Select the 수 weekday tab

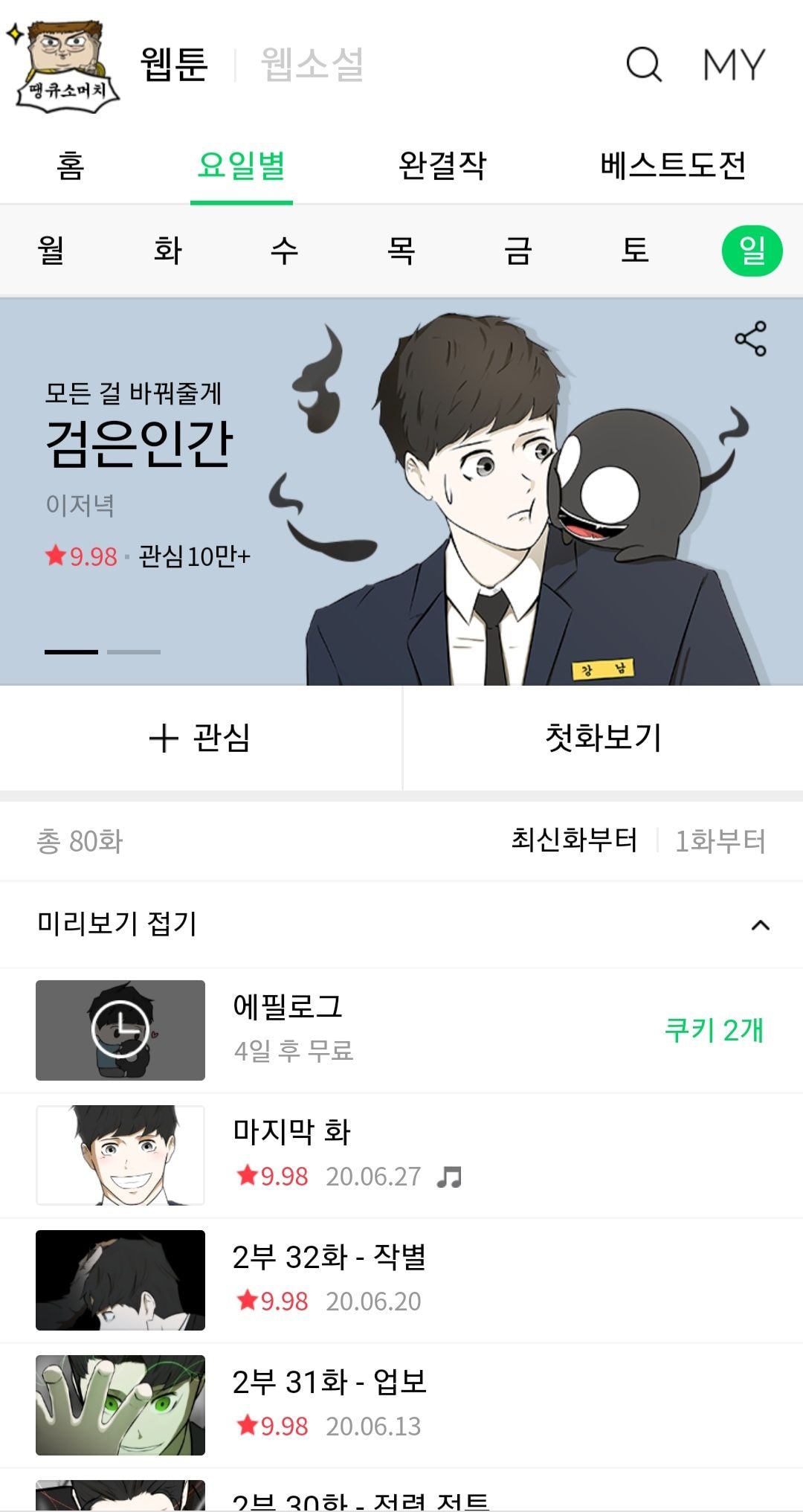click(x=285, y=251)
